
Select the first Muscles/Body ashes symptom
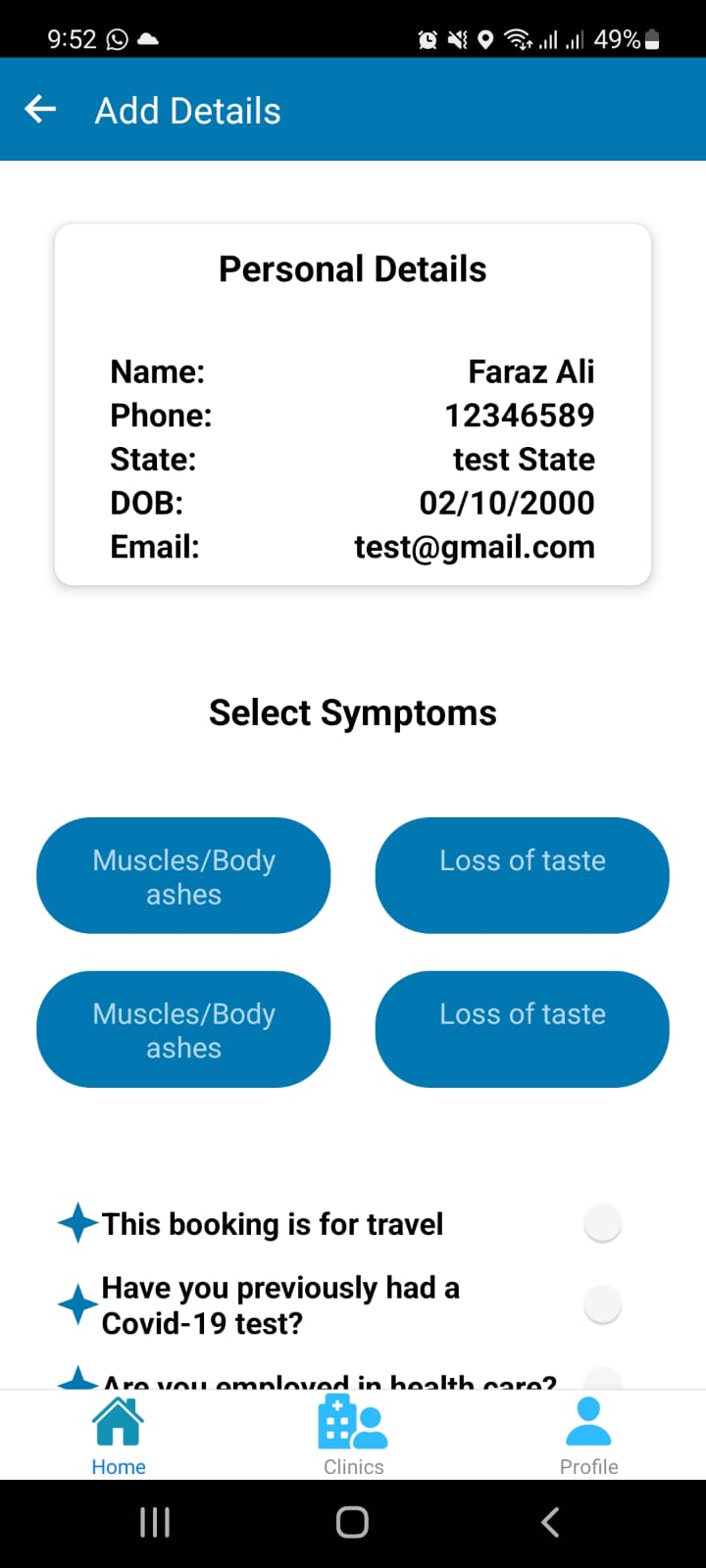click(x=183, y=876)
